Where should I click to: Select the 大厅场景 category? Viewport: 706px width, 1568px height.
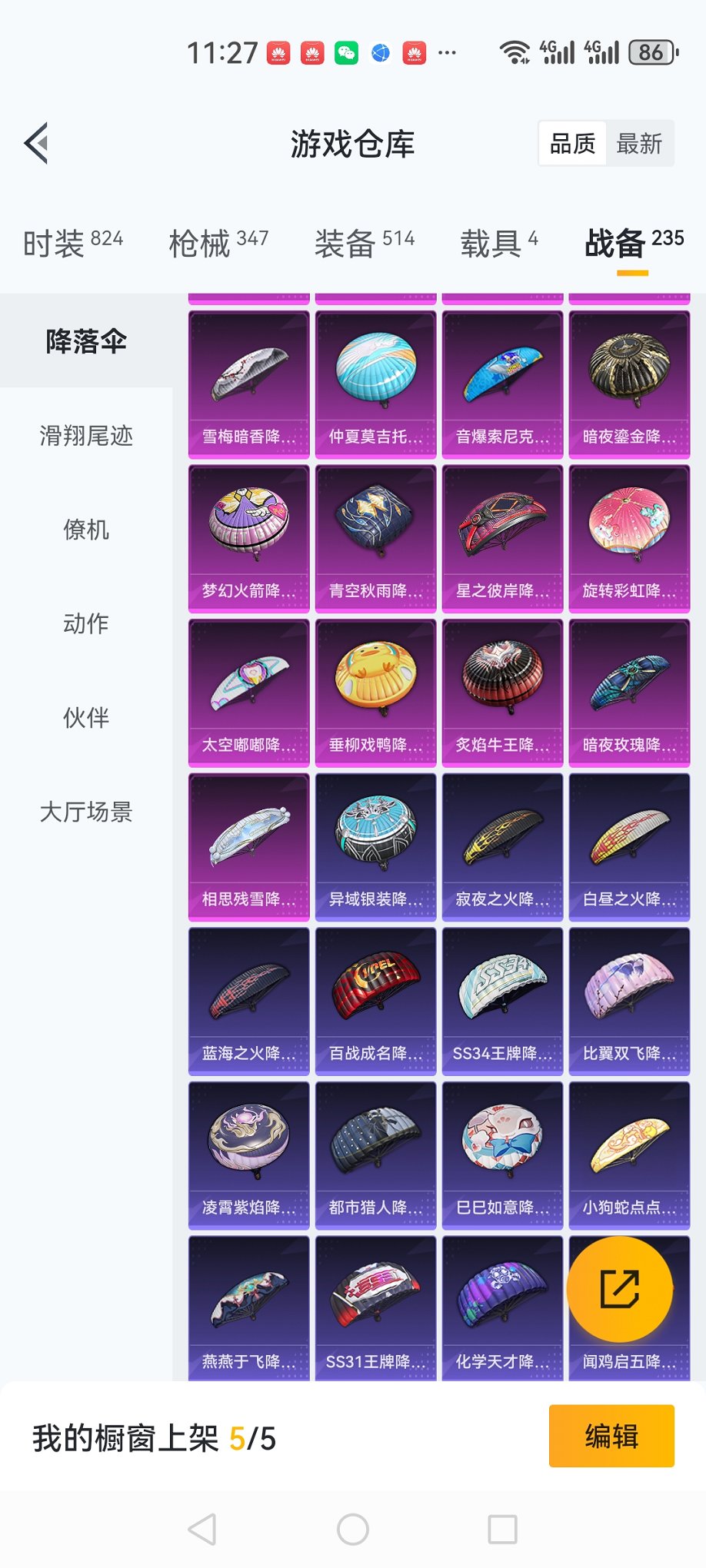pyautogui.click(x=86, y=812)
